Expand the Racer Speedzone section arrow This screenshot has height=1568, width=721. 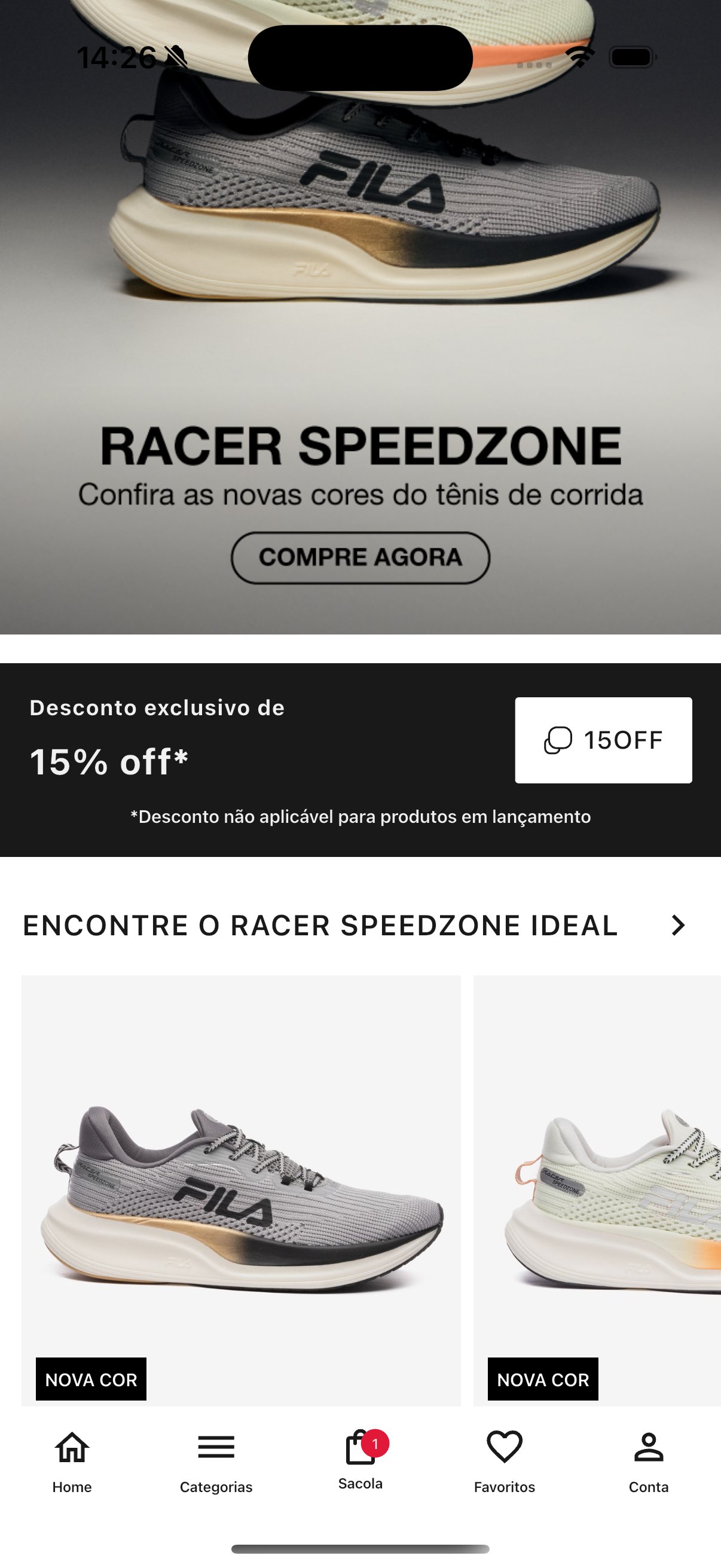[x=678, y=925]
